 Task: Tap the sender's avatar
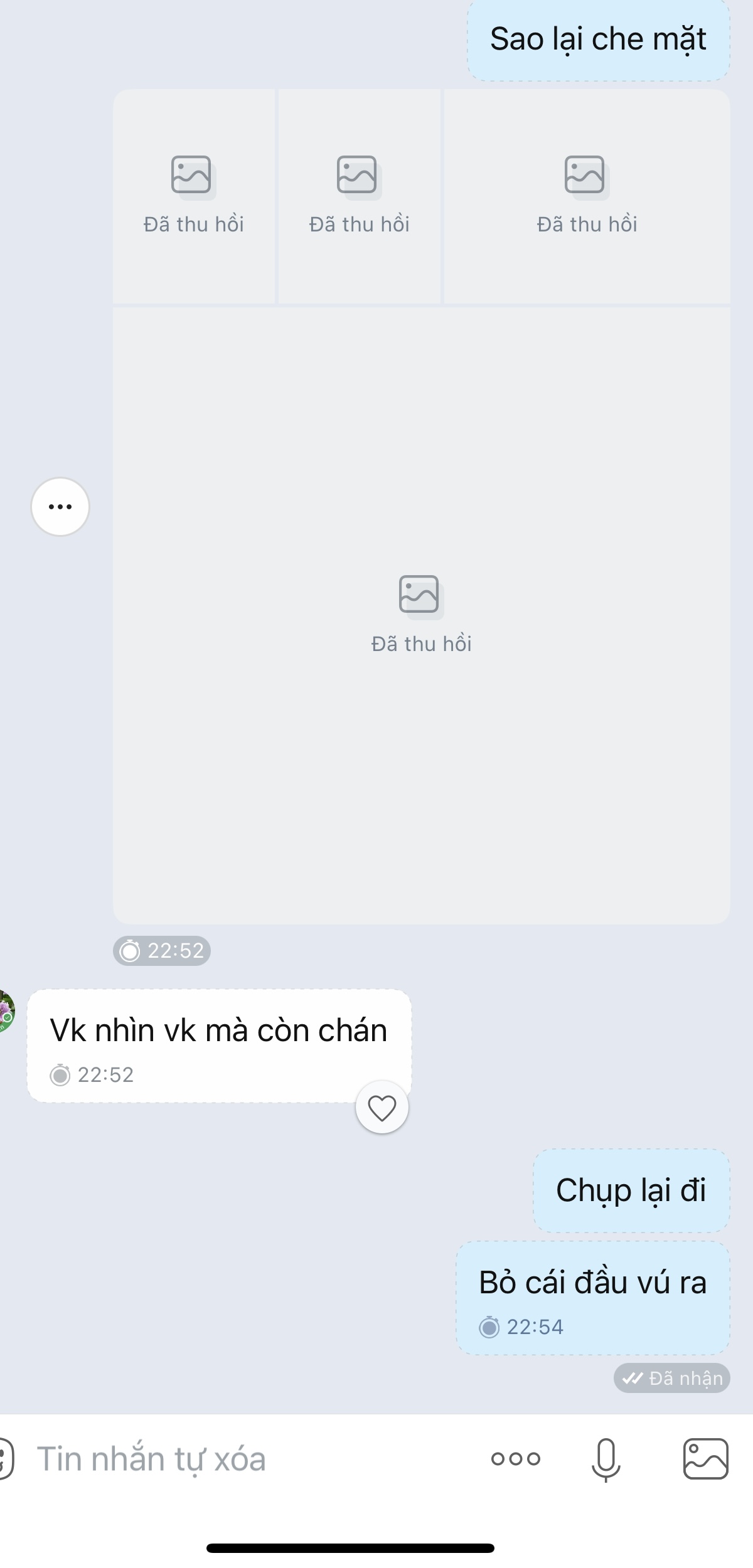coord(5,1011)
